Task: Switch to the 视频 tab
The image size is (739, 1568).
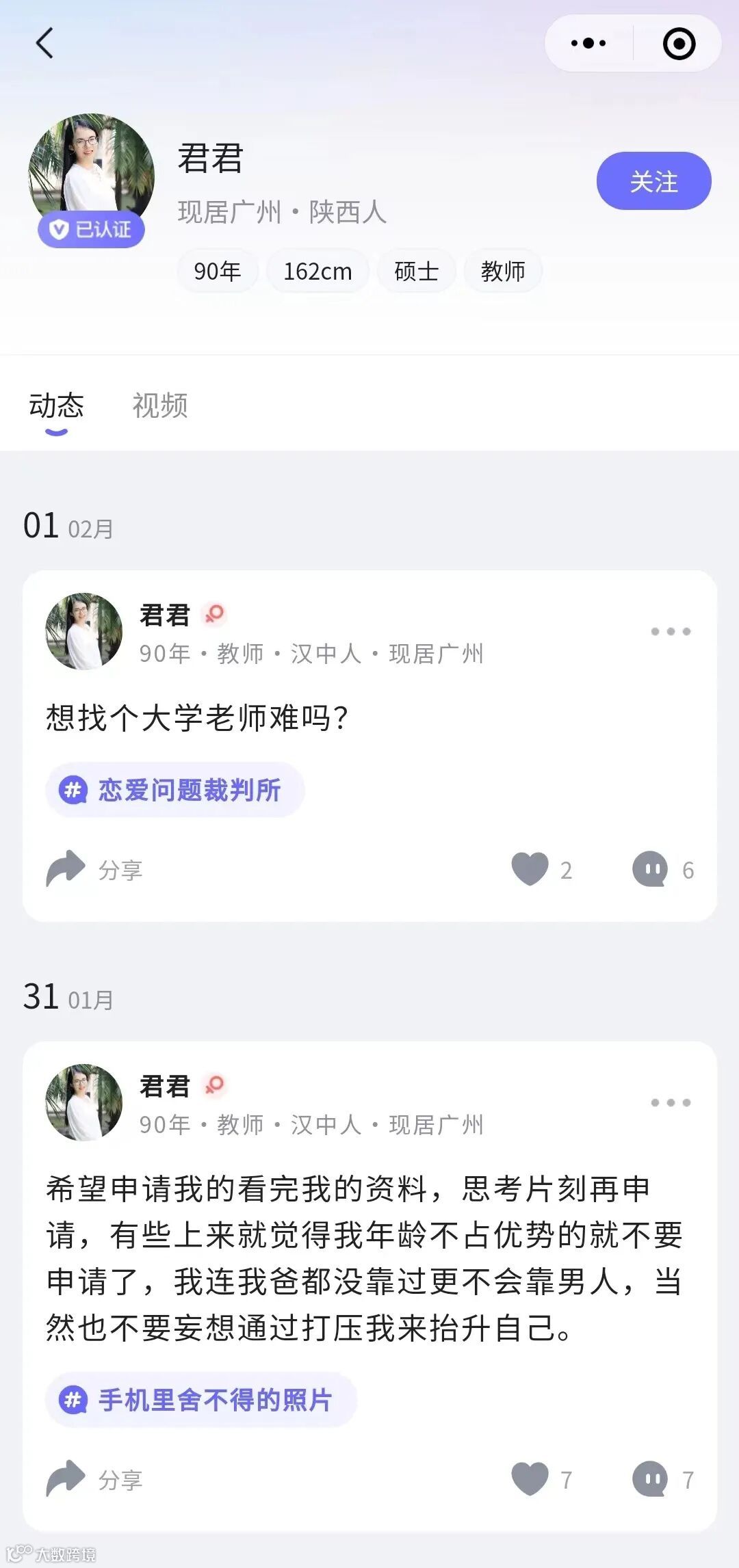Action: click(159, 406)
